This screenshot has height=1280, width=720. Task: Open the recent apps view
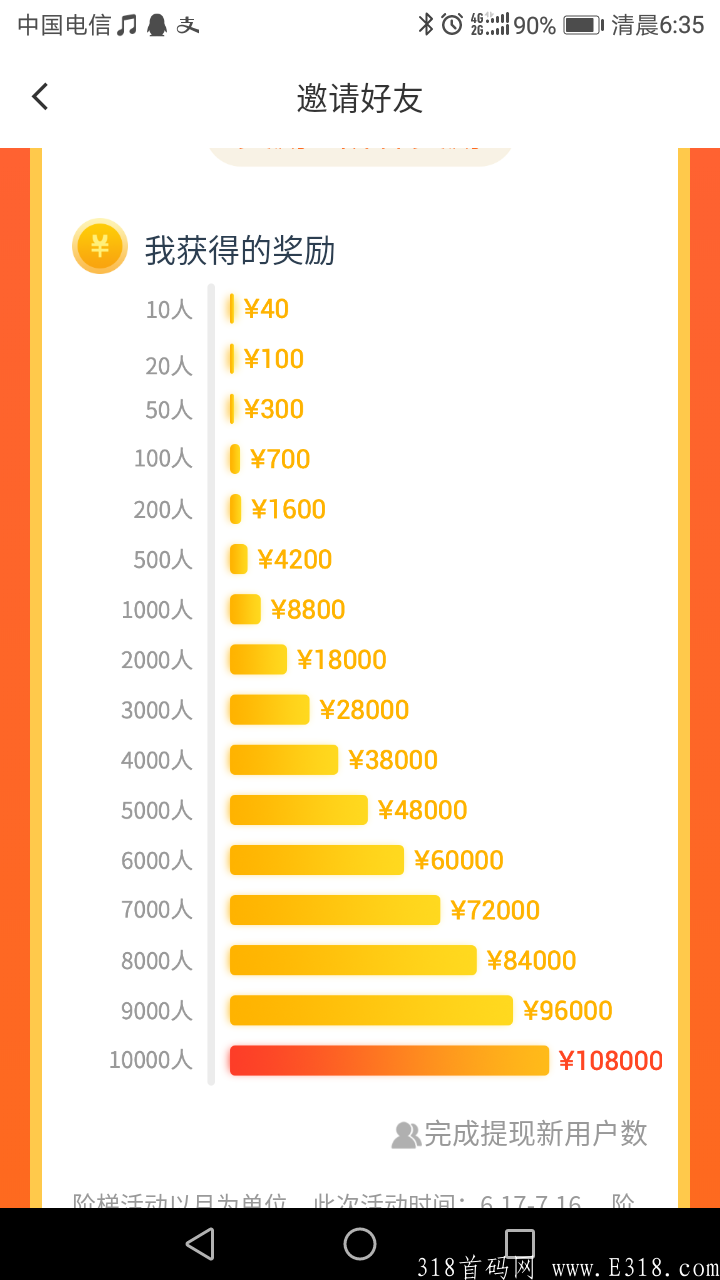click(x=520, y=1244)
